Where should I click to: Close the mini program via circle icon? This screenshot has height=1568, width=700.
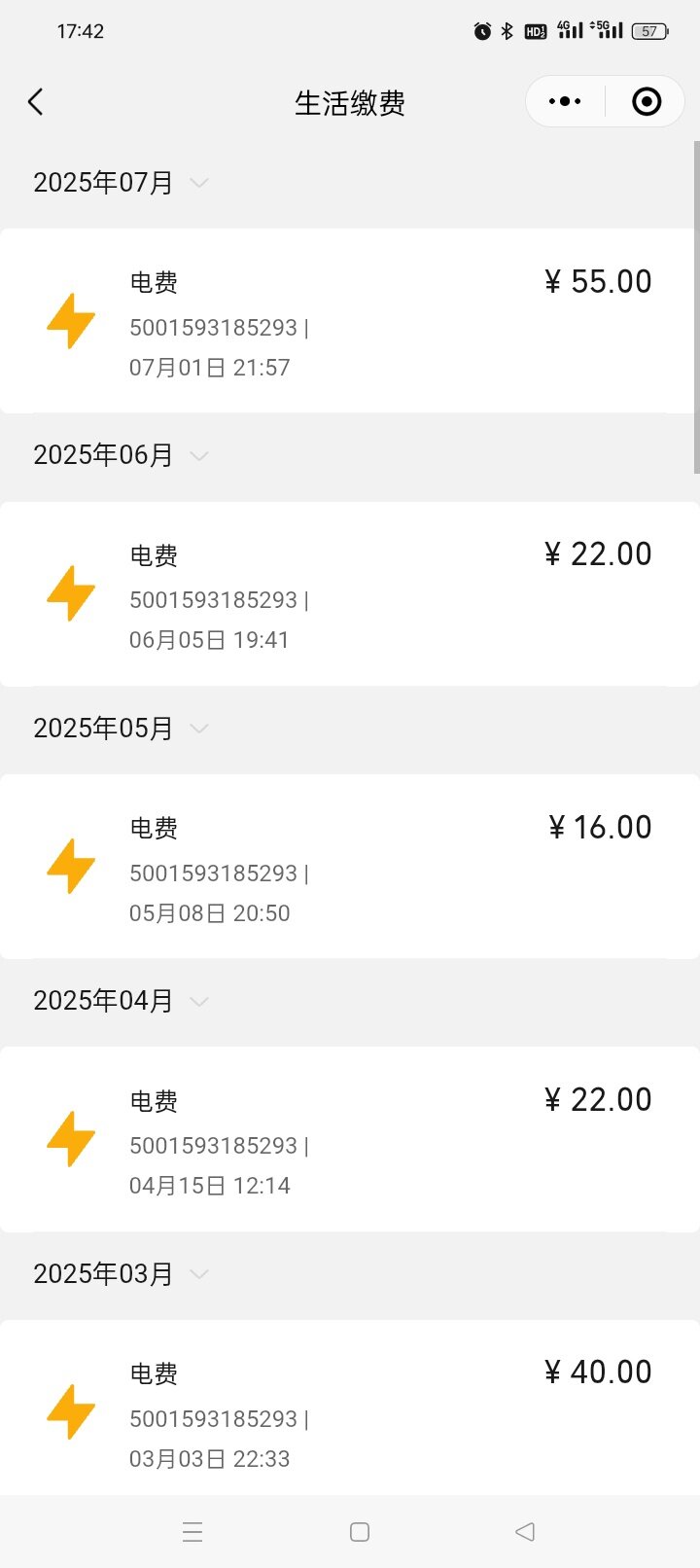647,101
